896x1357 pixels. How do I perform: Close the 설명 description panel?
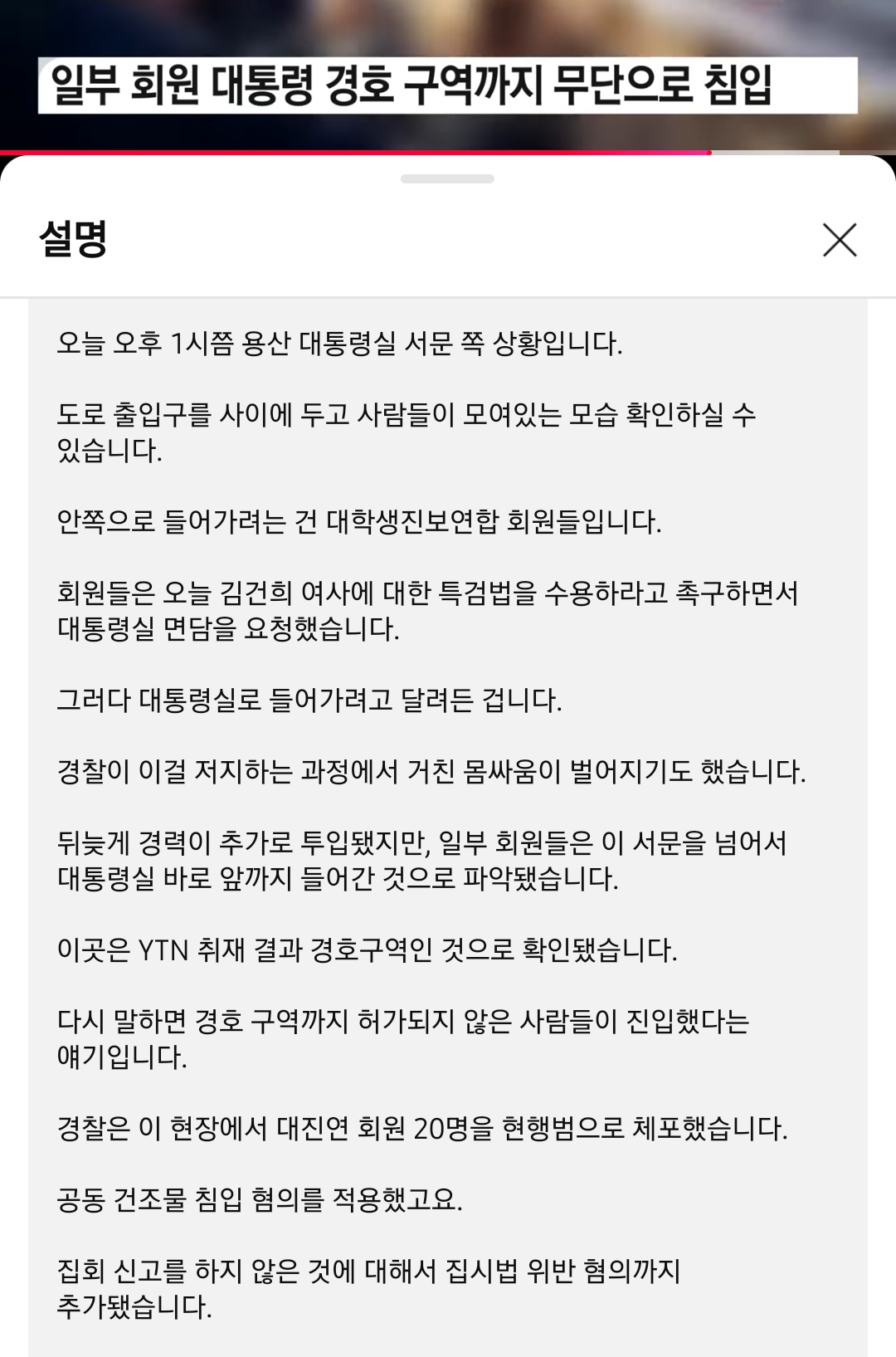[839, 240]
